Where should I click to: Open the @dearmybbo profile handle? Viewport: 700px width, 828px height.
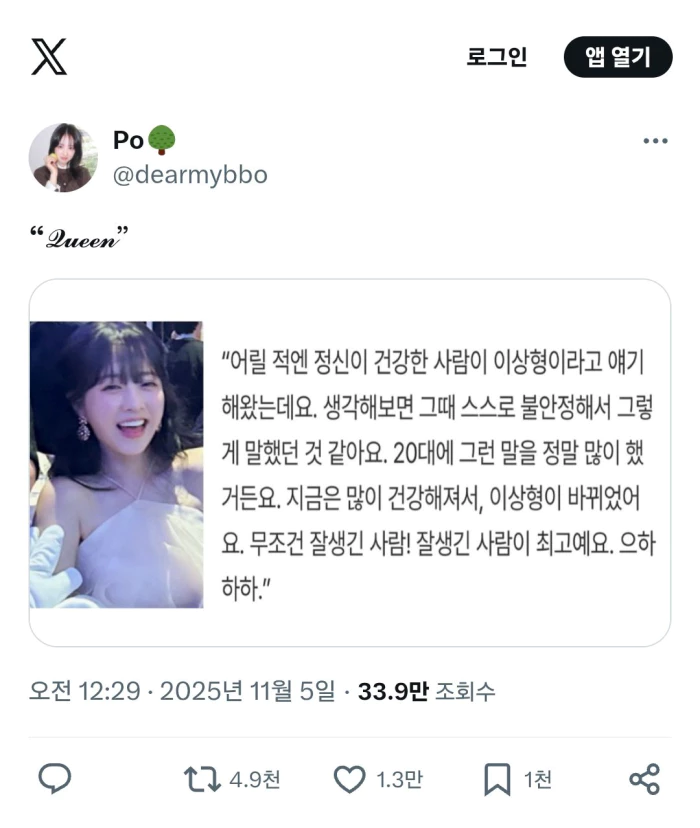click(190, 175)
